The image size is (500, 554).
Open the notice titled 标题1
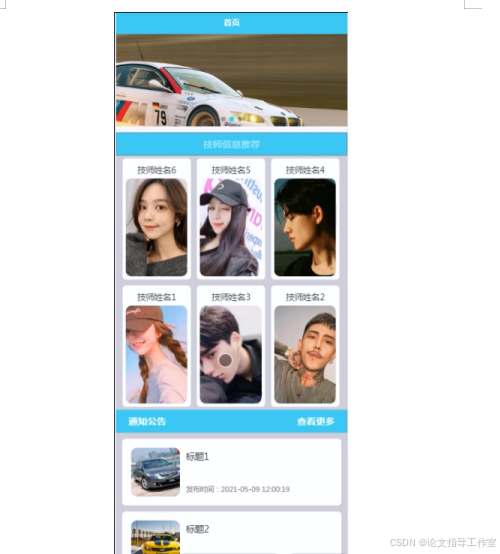231,472
